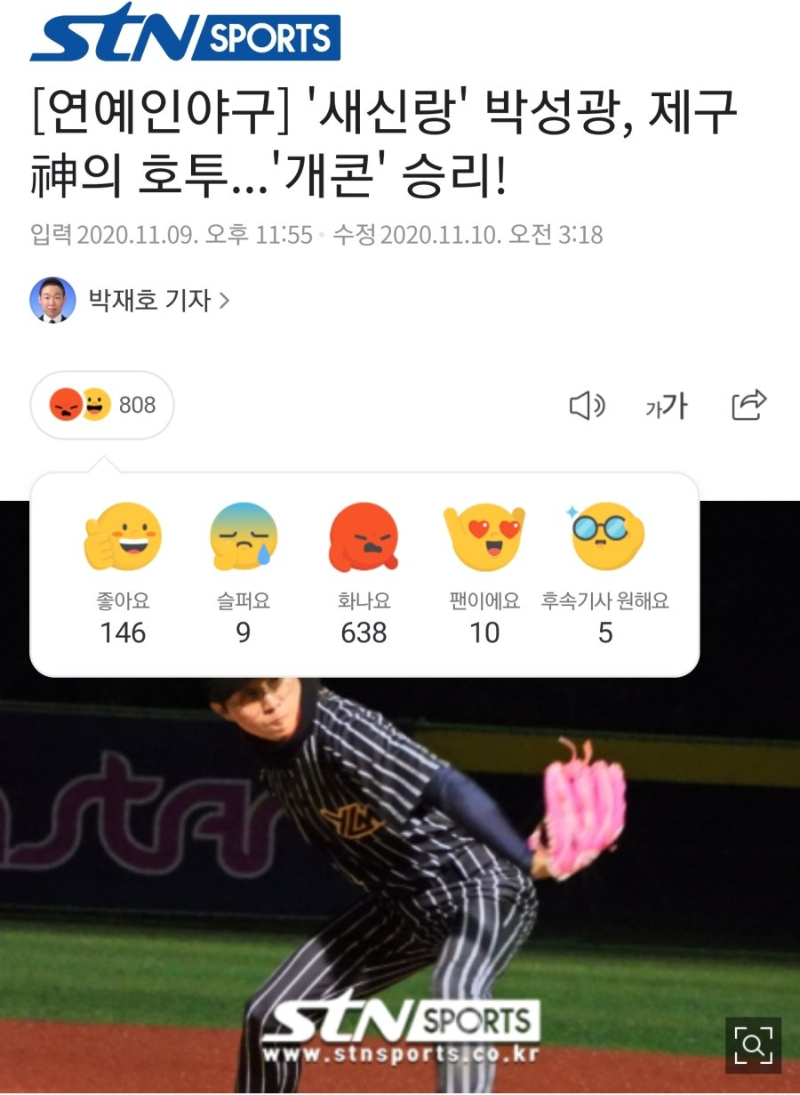Tap the 808 reactions summary pill
The width and height of the screenshot is (800, 1095).
click(x=102, y=405)
